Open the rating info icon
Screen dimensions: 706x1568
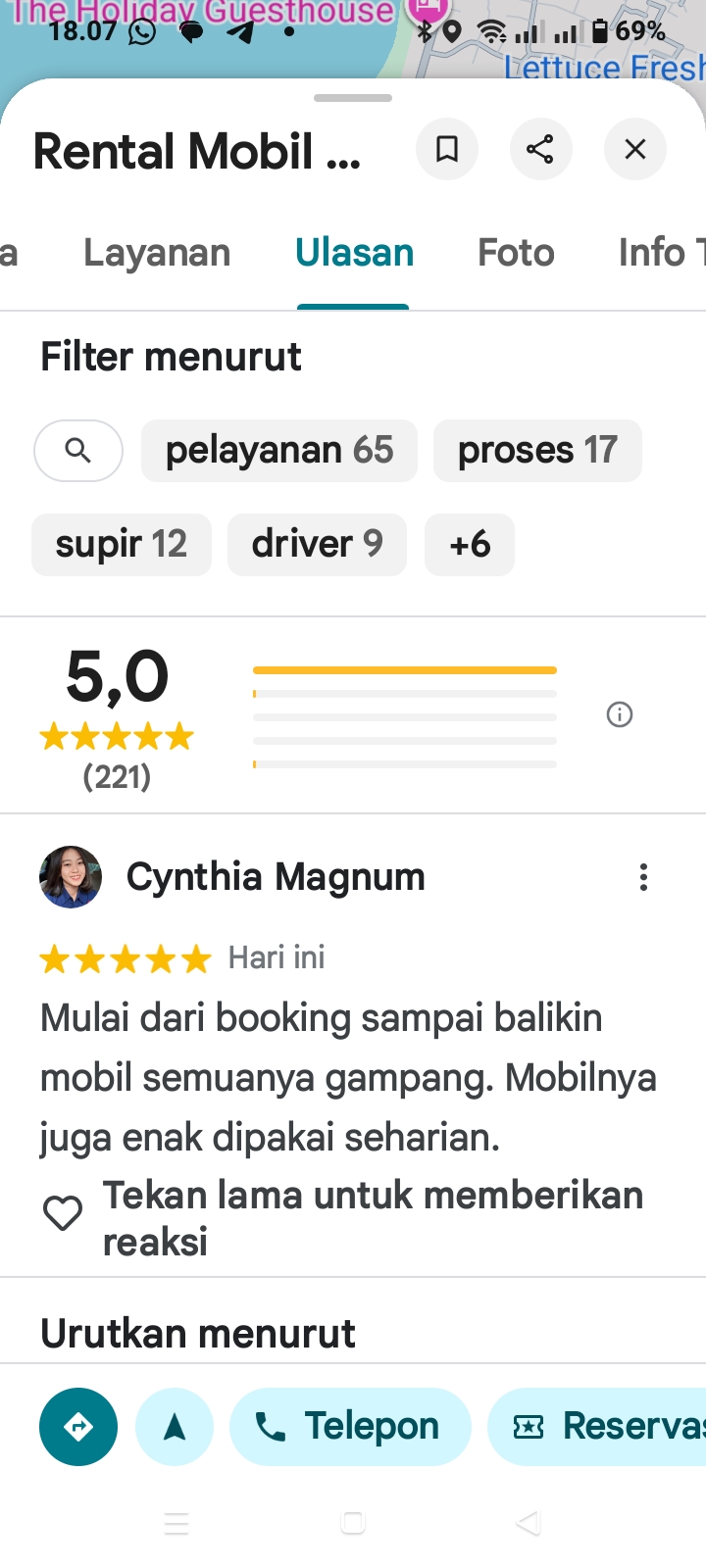620,714
